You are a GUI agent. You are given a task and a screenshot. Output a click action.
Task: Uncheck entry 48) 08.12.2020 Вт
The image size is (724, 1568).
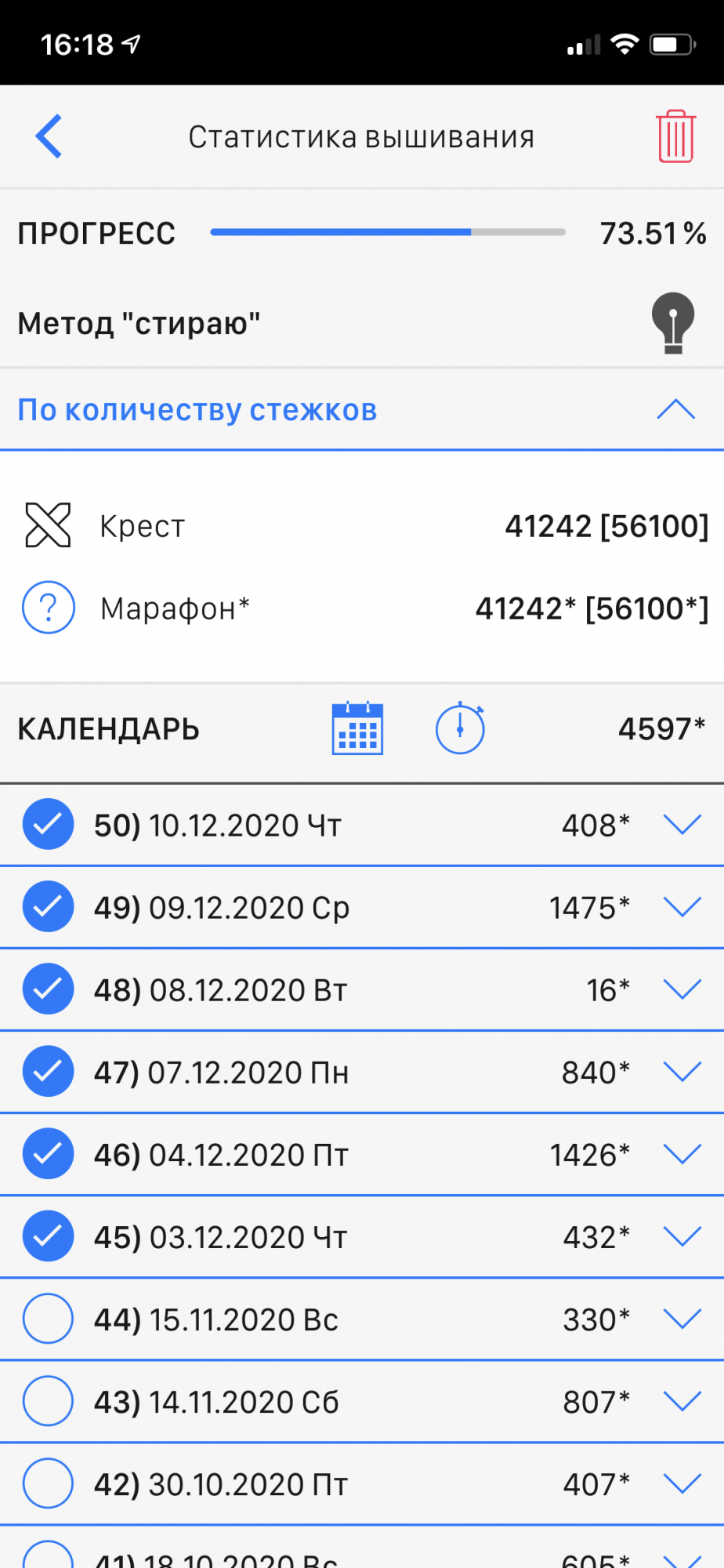point(49,989)
